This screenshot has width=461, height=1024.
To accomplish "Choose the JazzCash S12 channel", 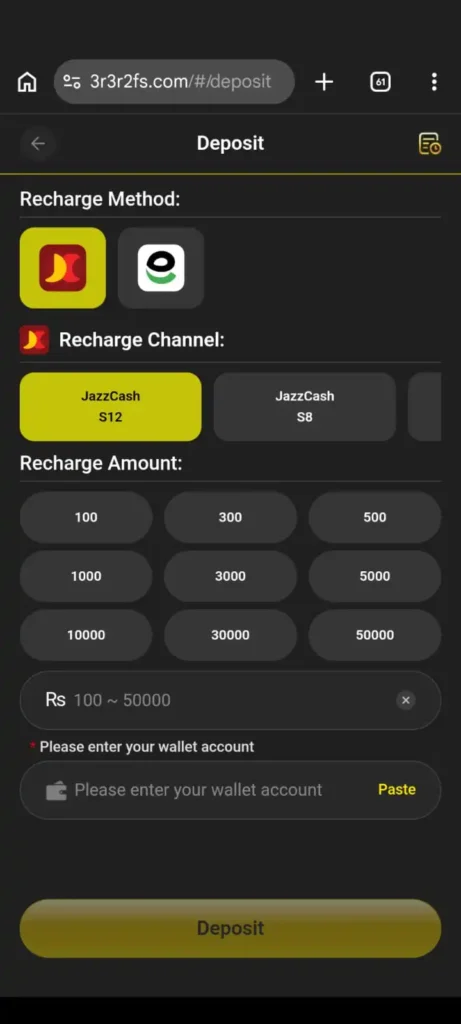I will [110, 406].
